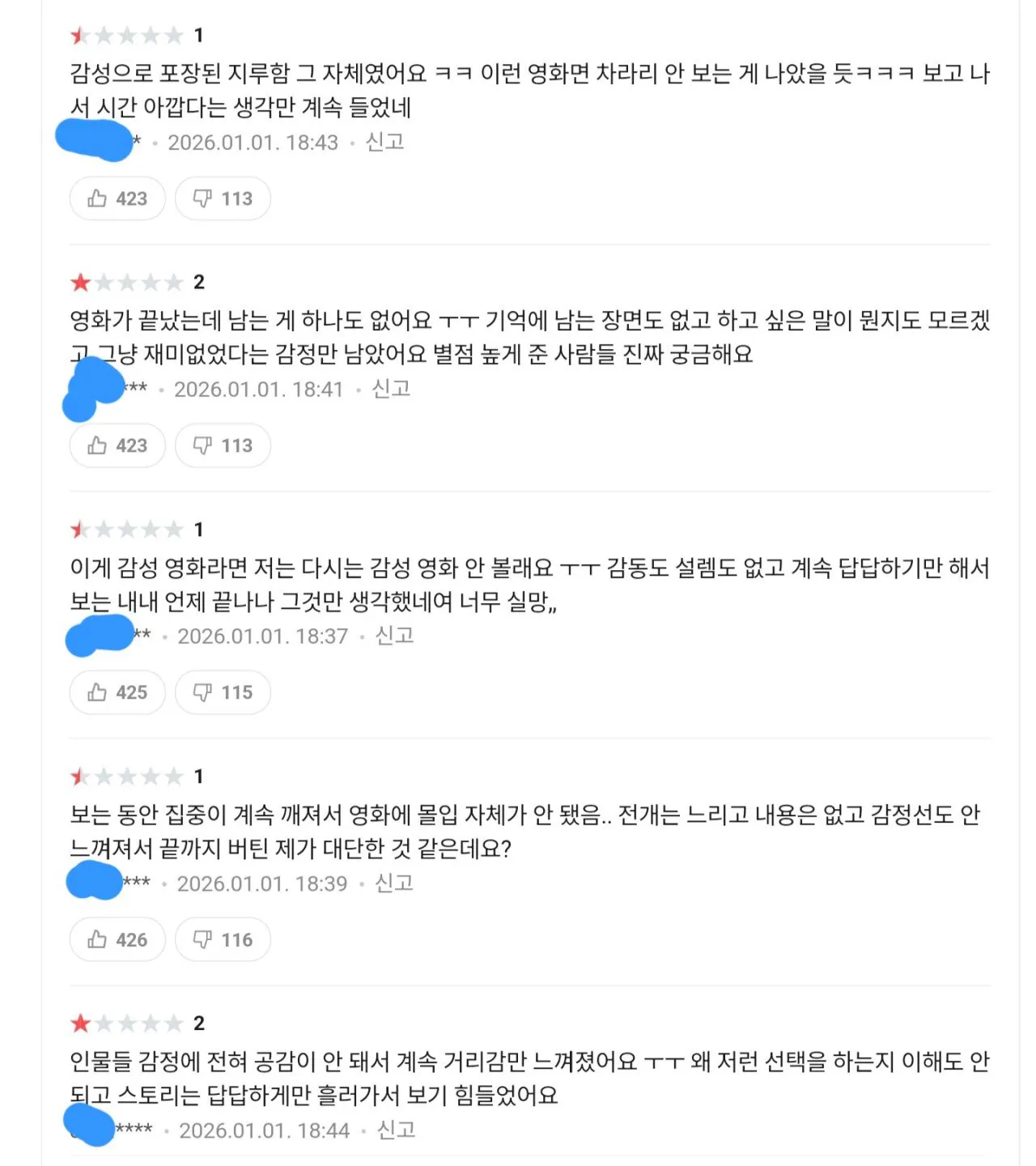The image size is (1036, 1166).
Task: Tap 신고 on the 18:41 review
Action: 391,389
